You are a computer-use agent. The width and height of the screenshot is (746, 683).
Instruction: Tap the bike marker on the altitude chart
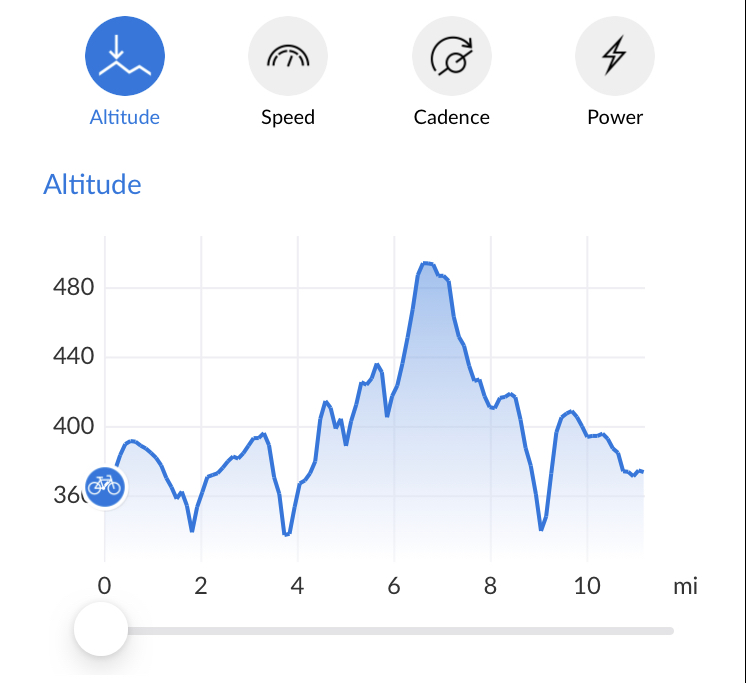click(104, 486)
